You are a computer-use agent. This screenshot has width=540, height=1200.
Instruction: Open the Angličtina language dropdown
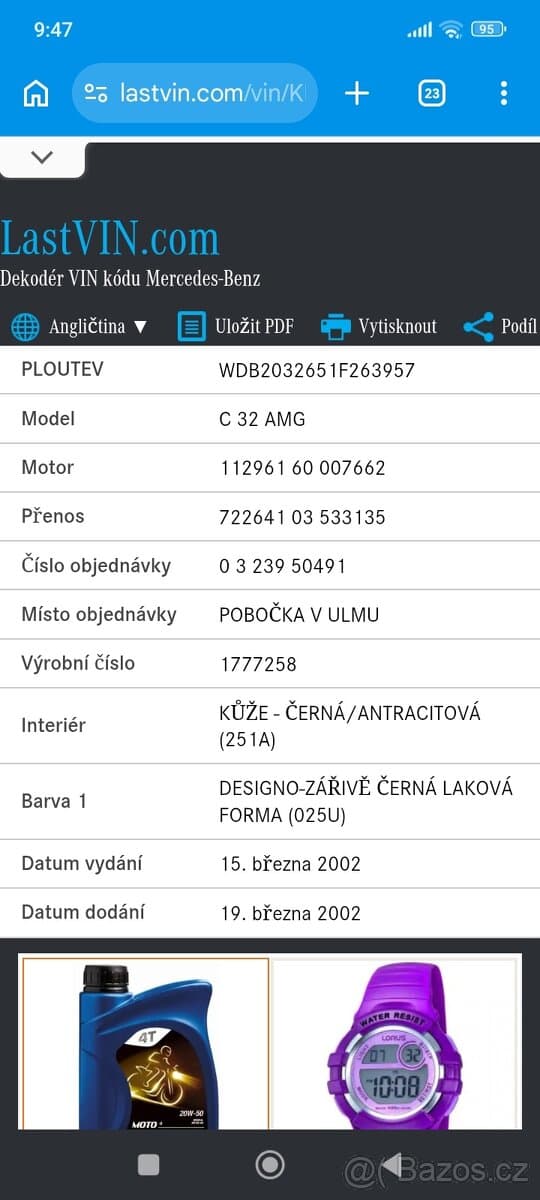coord(79,326)
